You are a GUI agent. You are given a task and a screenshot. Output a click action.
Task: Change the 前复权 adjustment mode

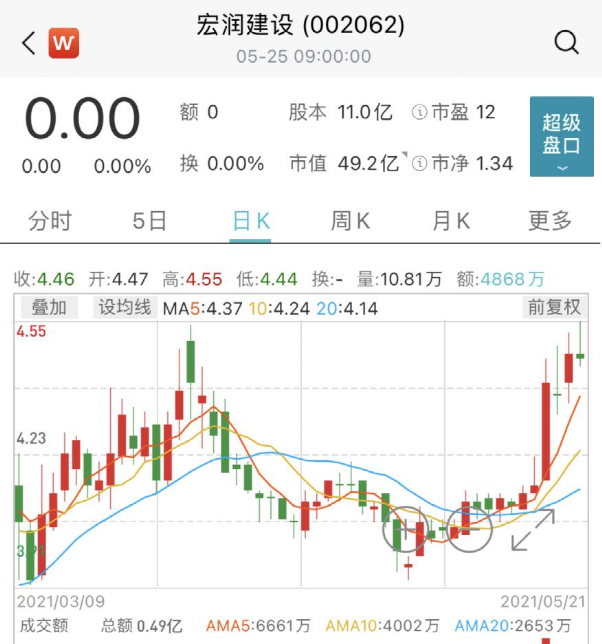(554, 308)
